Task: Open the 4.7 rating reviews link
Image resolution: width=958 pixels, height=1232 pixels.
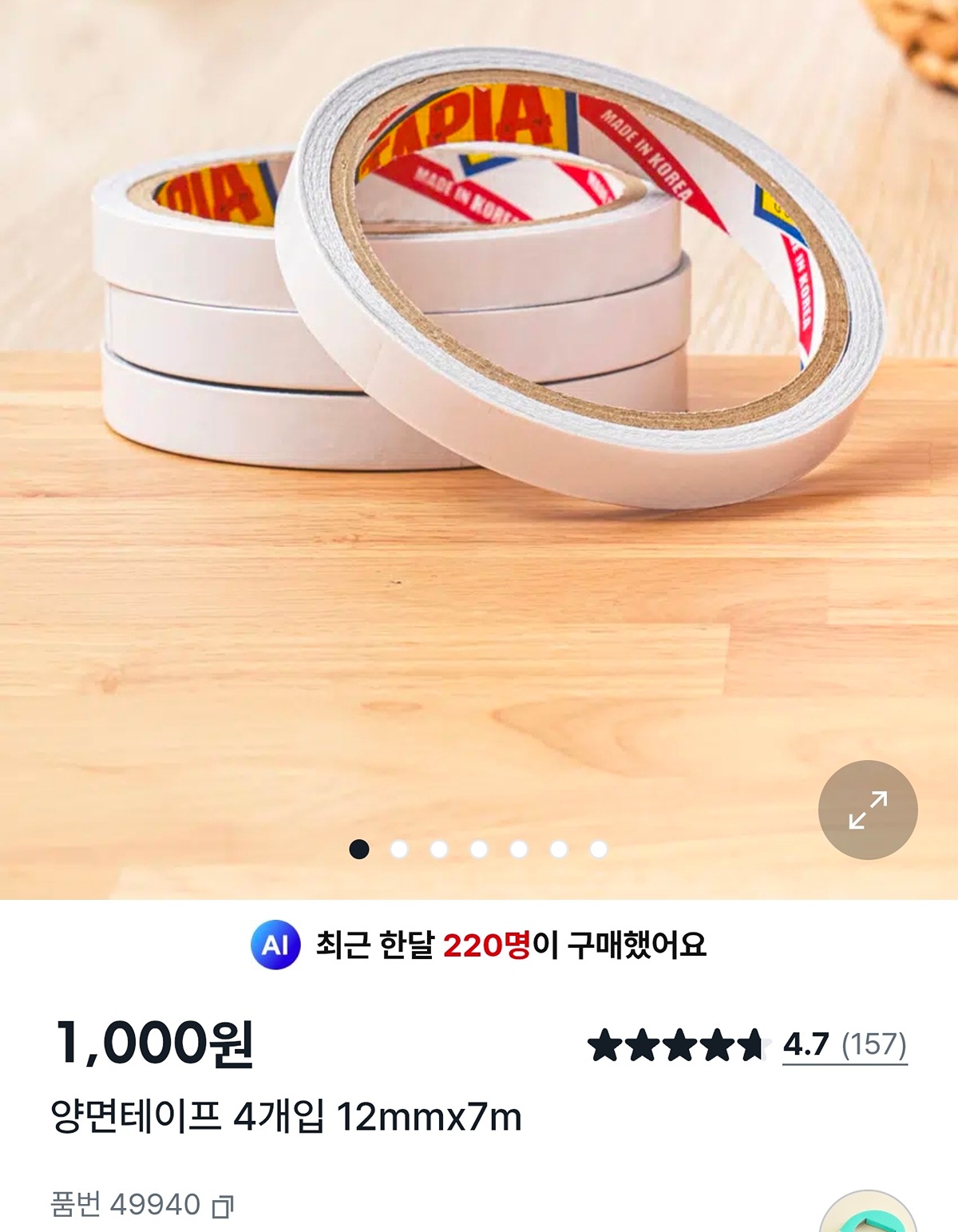Action: click(x=845, y=1044)
